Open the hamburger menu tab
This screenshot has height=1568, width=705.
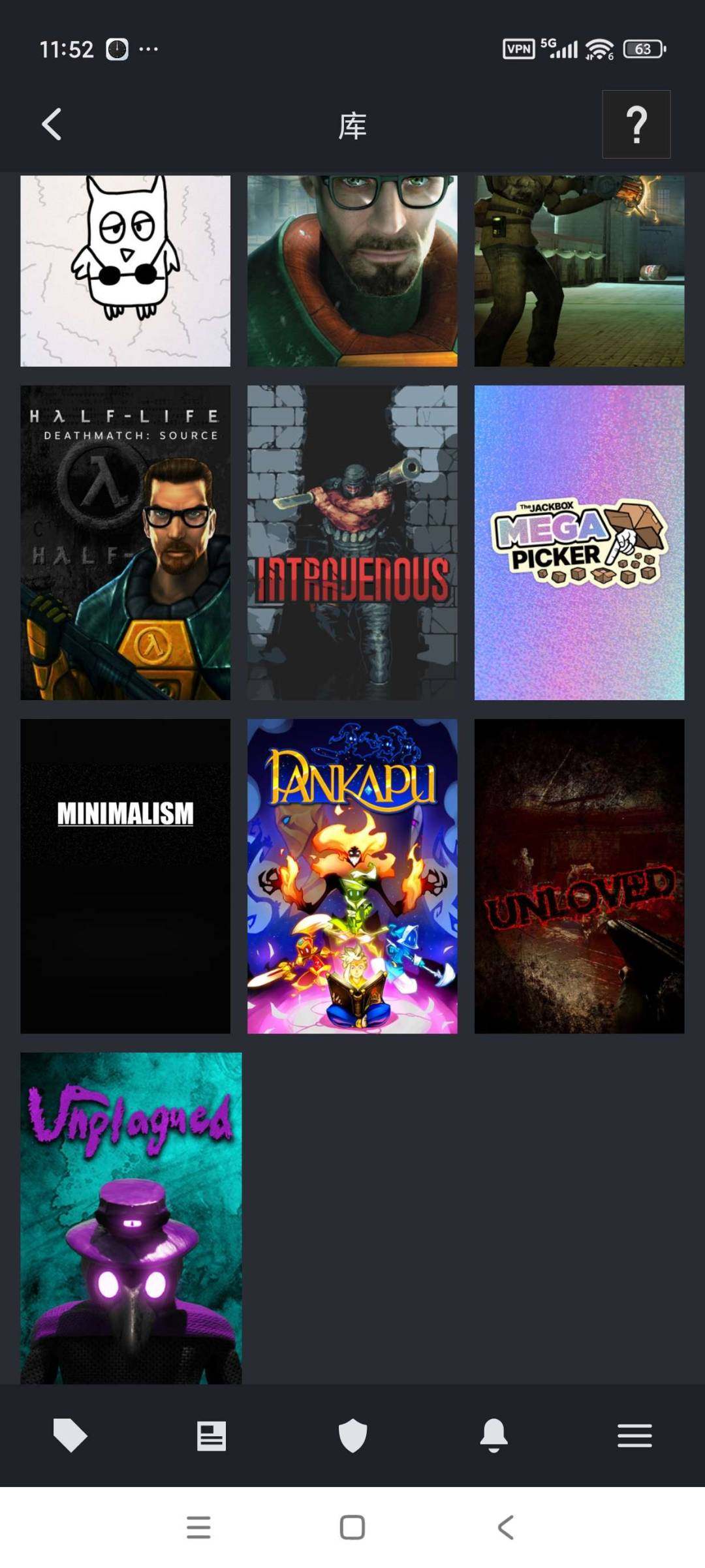tap(634, 1436)
